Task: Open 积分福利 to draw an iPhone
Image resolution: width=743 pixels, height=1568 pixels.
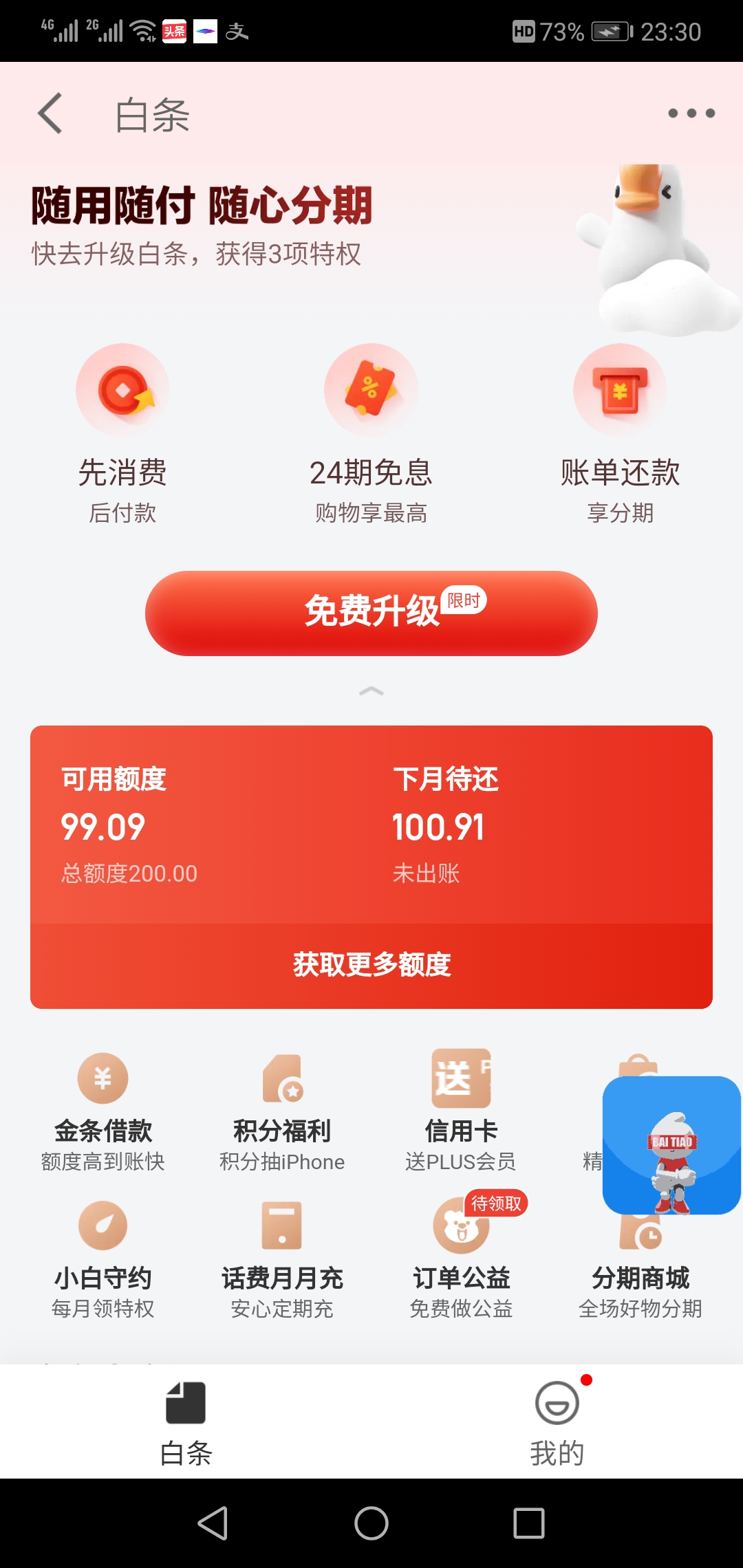Action: tap(282, 1080)
